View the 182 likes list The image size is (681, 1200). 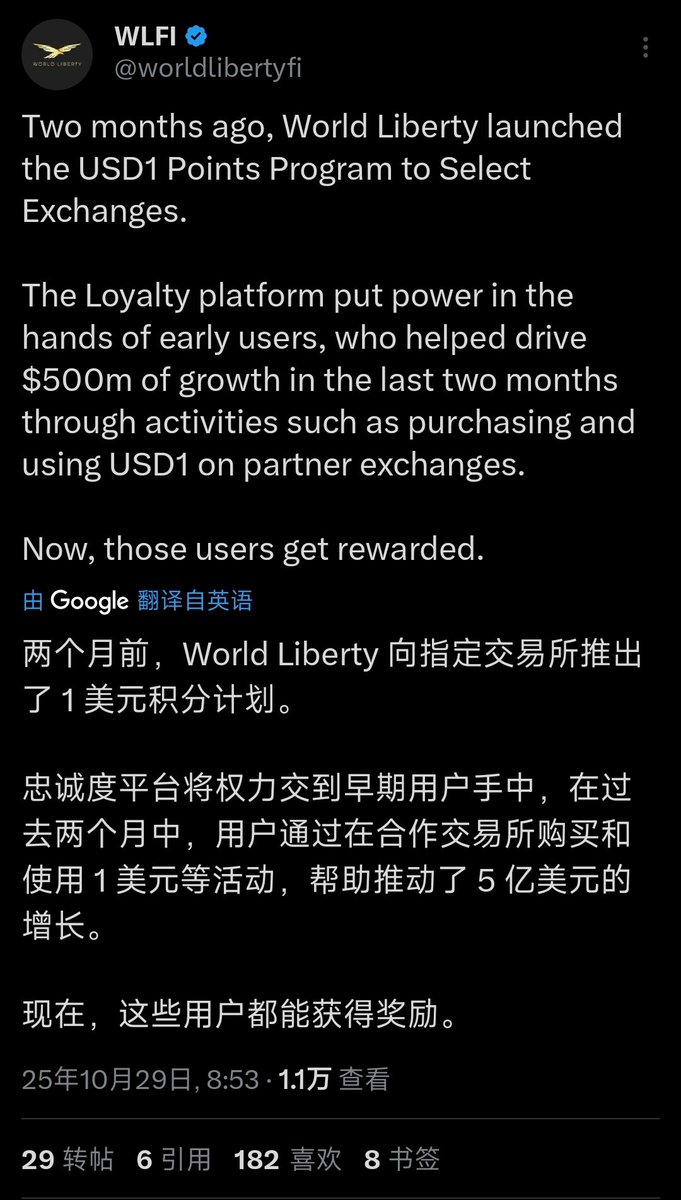[x=288, y=1160]
